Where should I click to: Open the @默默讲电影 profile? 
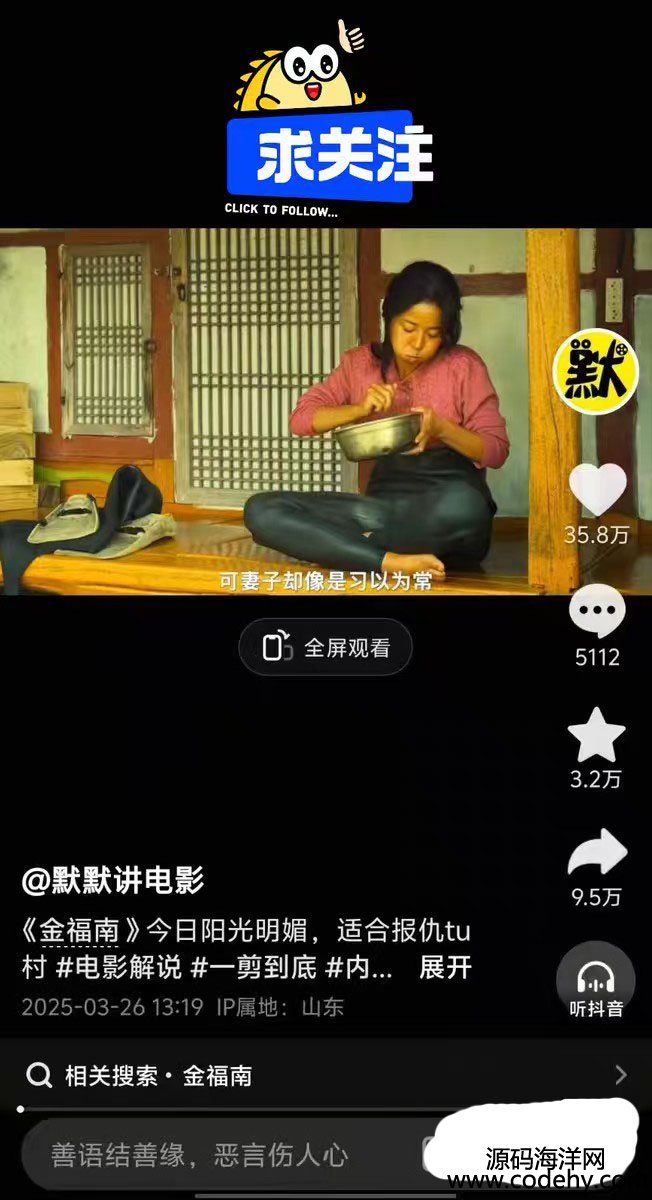pyautogui.click(x=113, y=880)
